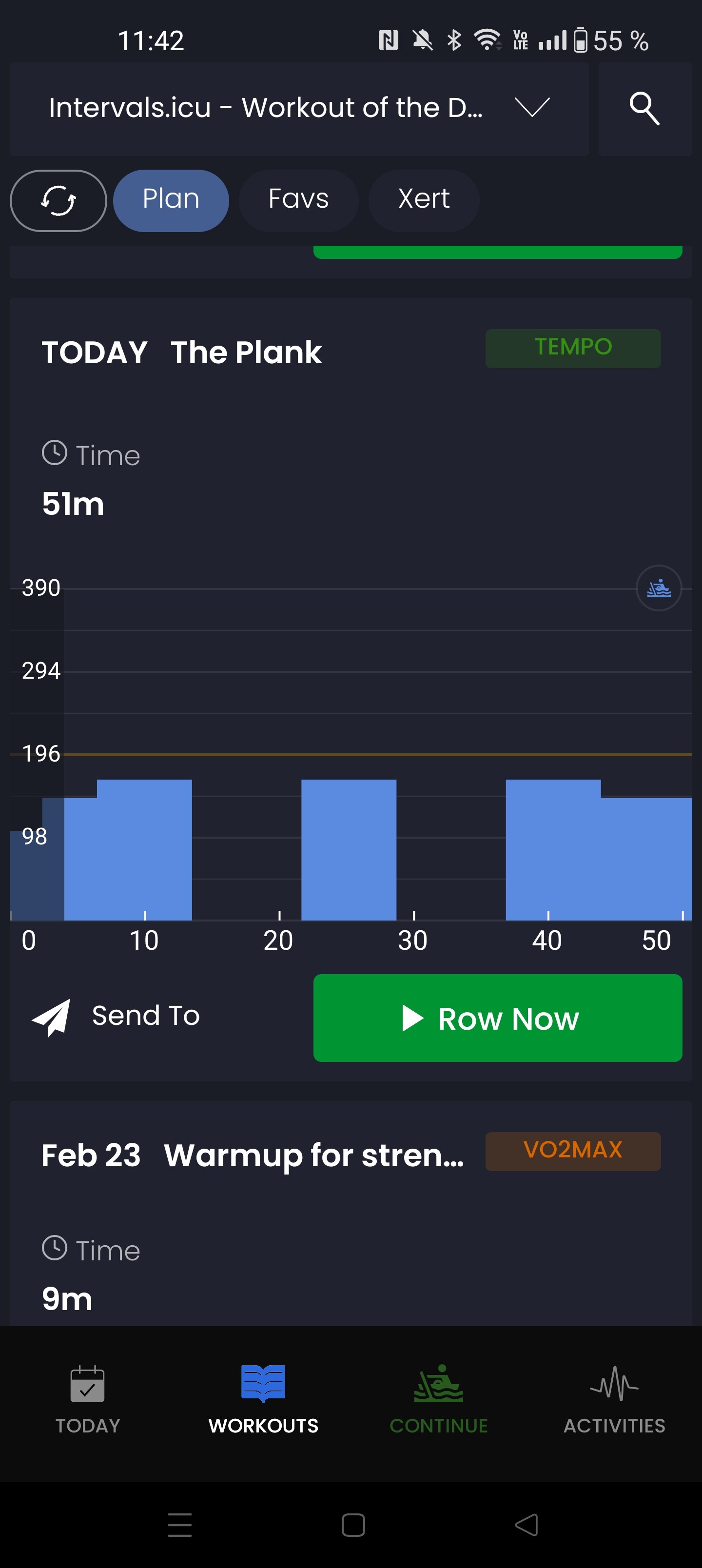Open the Feb 23 Warmup workout card
This screenshot has width=702, height=1568.
coord(351,1213)
